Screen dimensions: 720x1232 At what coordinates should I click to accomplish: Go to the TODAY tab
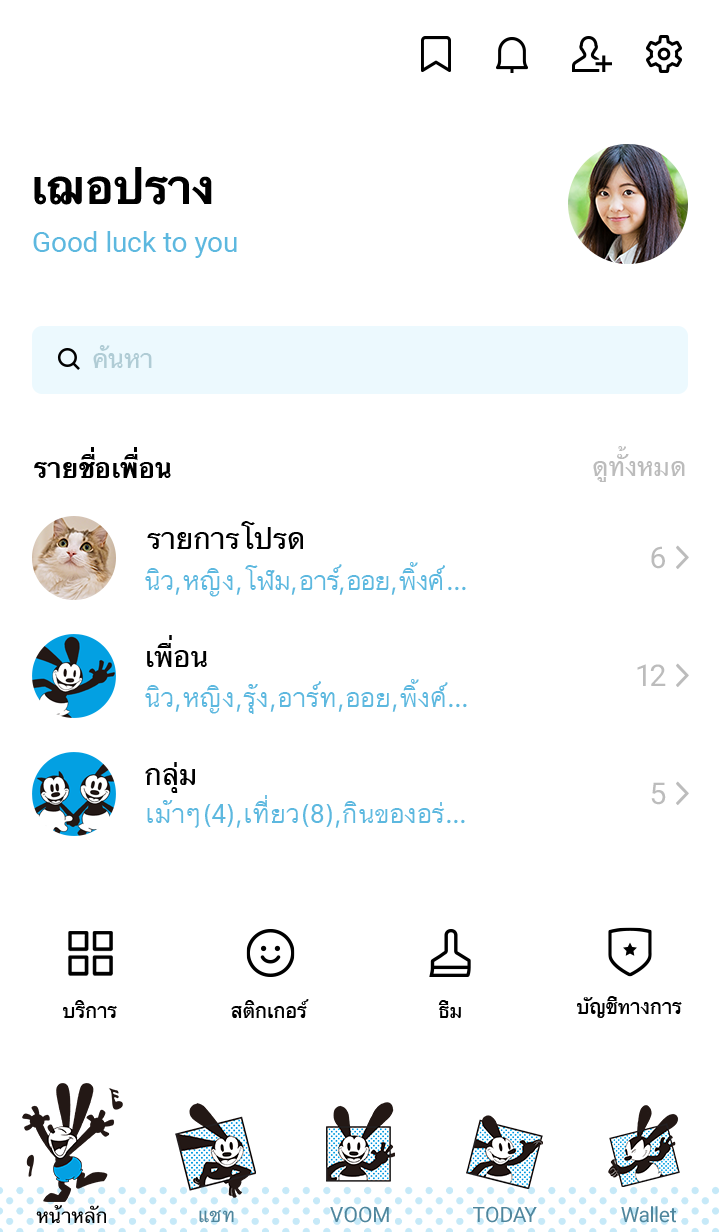(x=504, y=1162)
